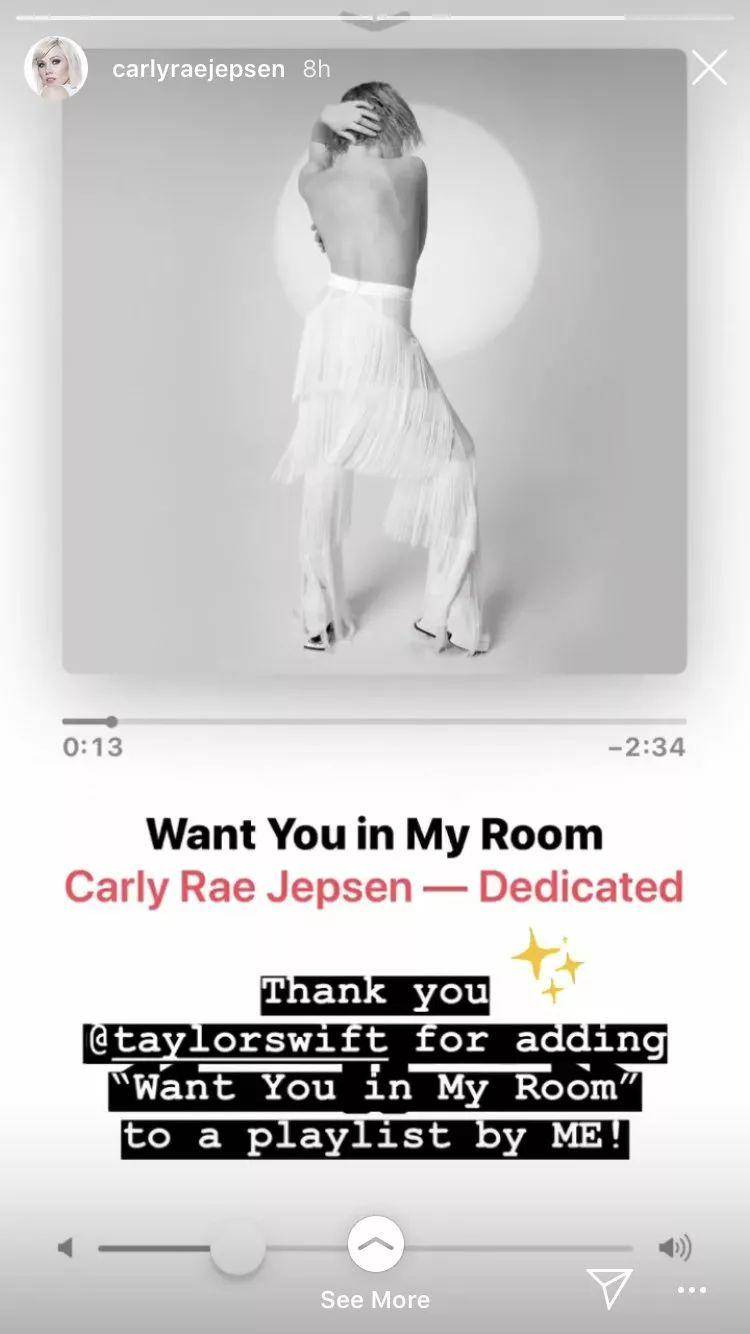Open carlyraejepsen's profile picture
The image size is (750, 1334).
tap(56, 68)
